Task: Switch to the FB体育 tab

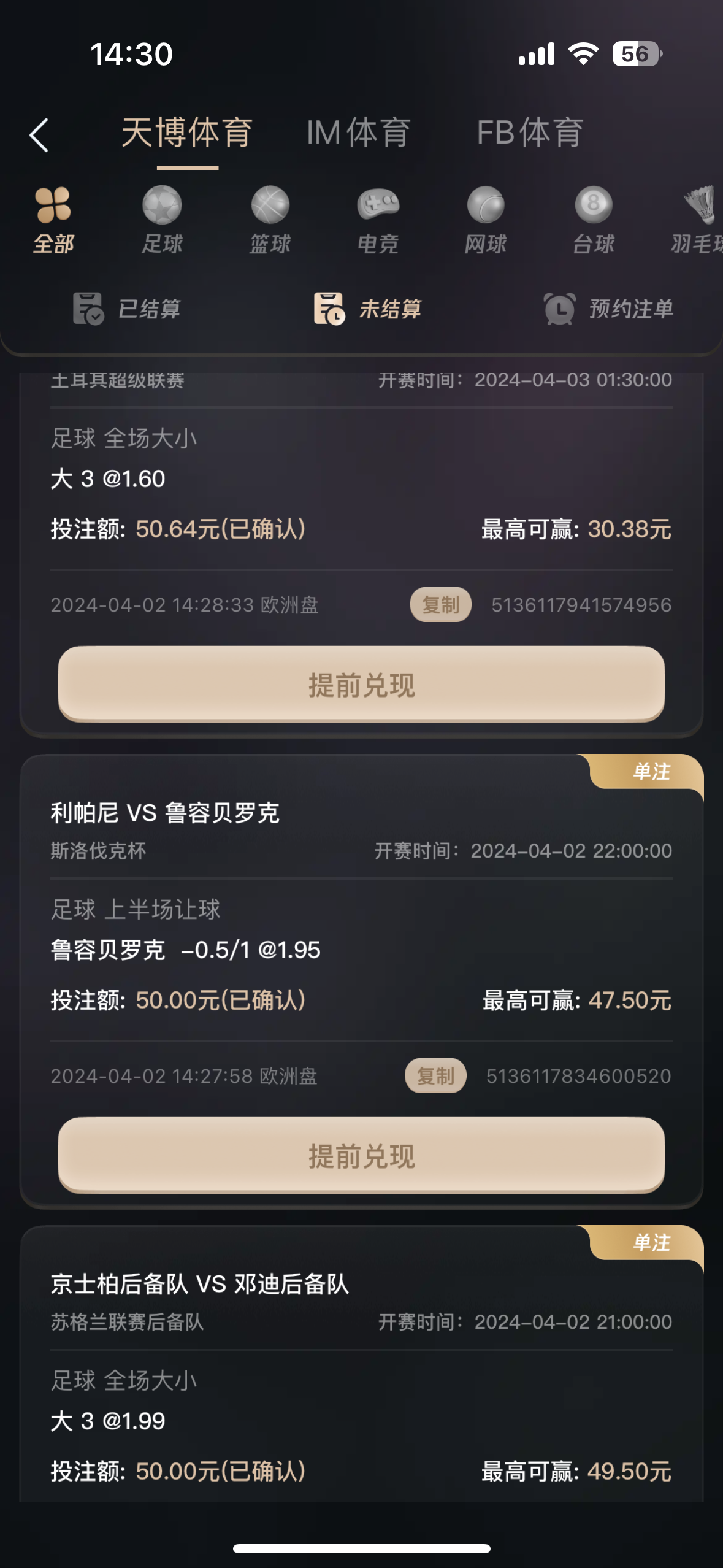Action: (x=530, y=133)
